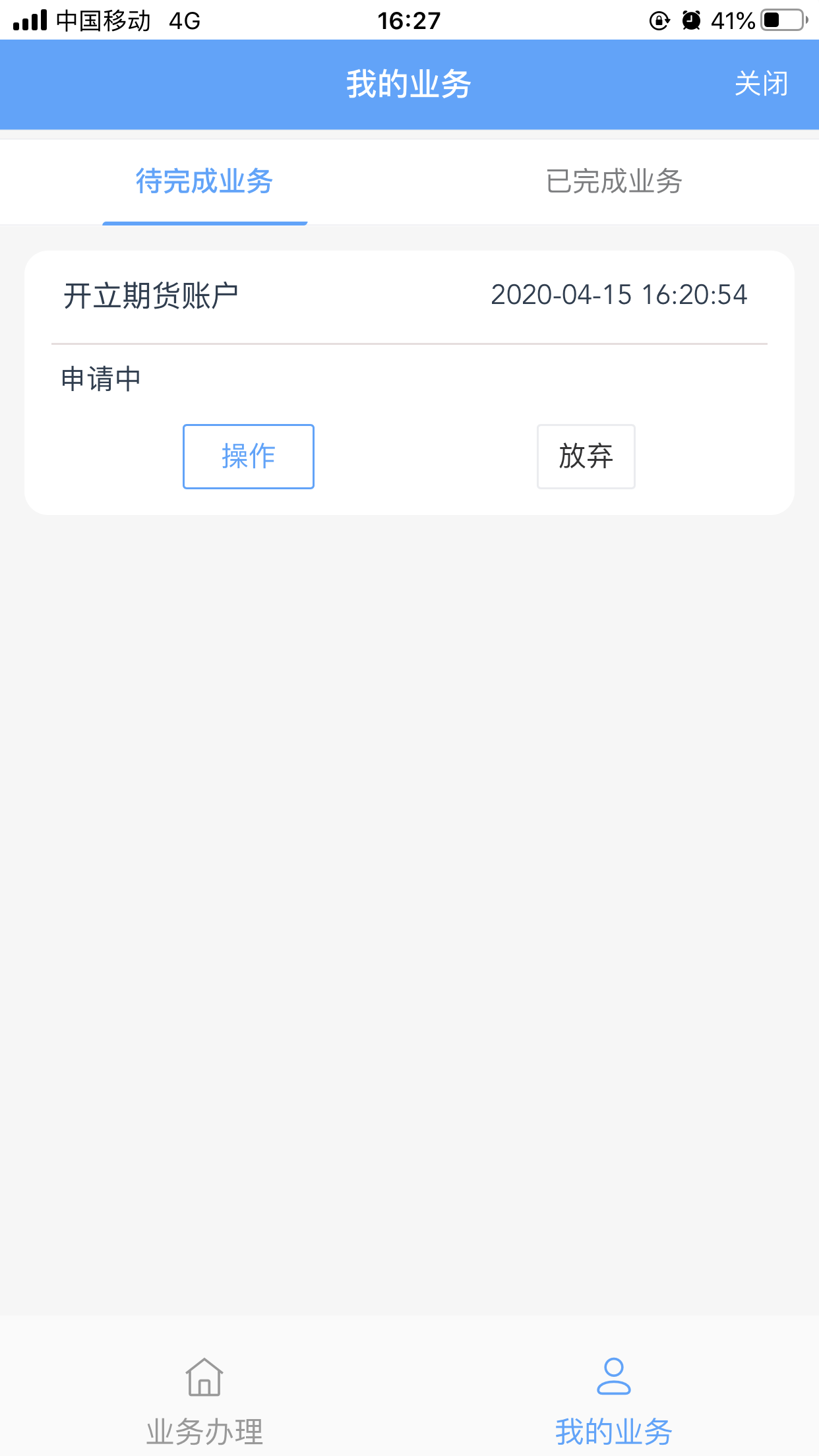Switch to the 已完成业务 tab
This screenshot has width=819, height=1456.
[614, 181]
